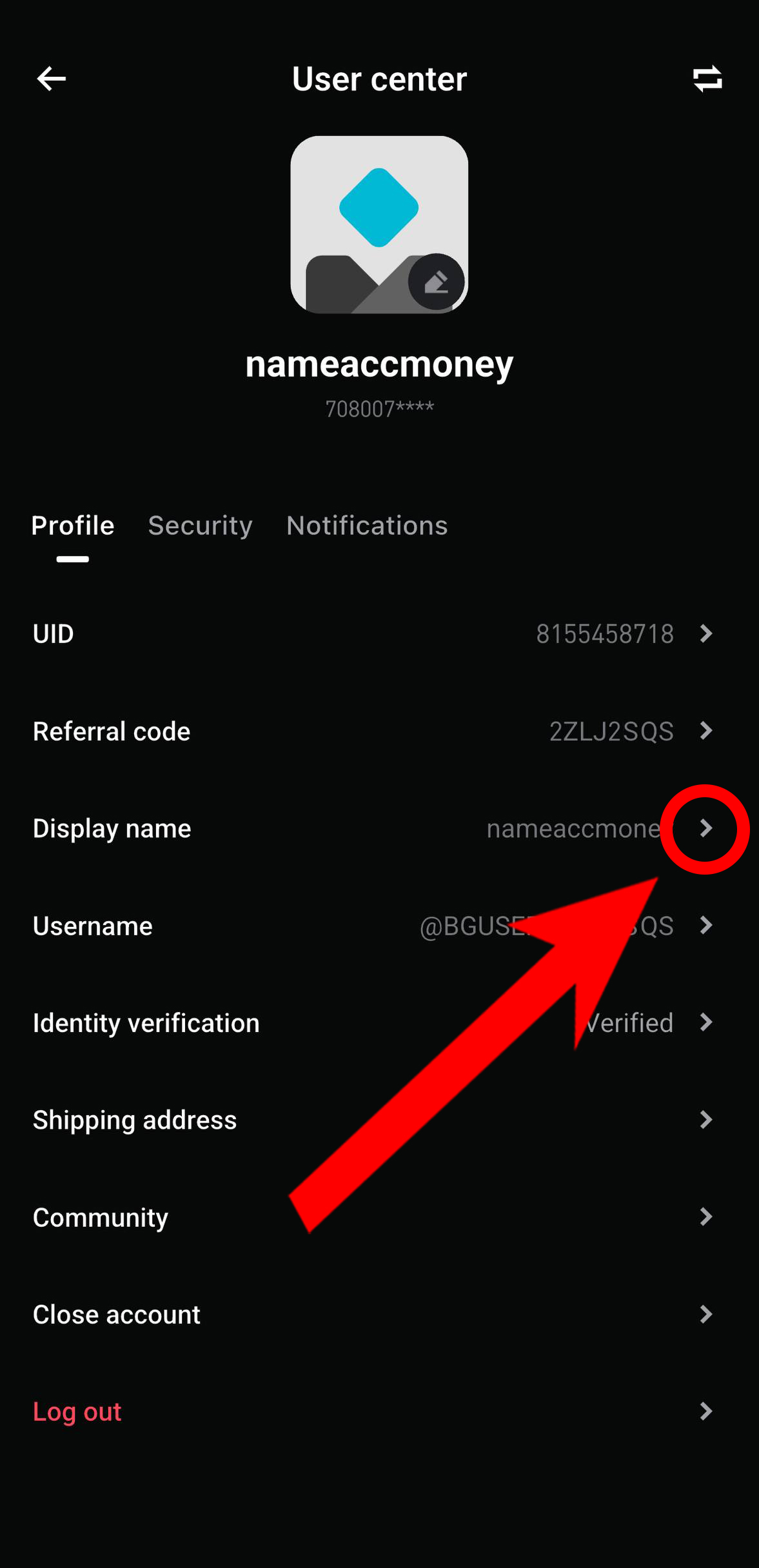Edit the profile avatar
Image resolution: width=759 pixels, height=1568 pixels.
(x=436, y=283)
